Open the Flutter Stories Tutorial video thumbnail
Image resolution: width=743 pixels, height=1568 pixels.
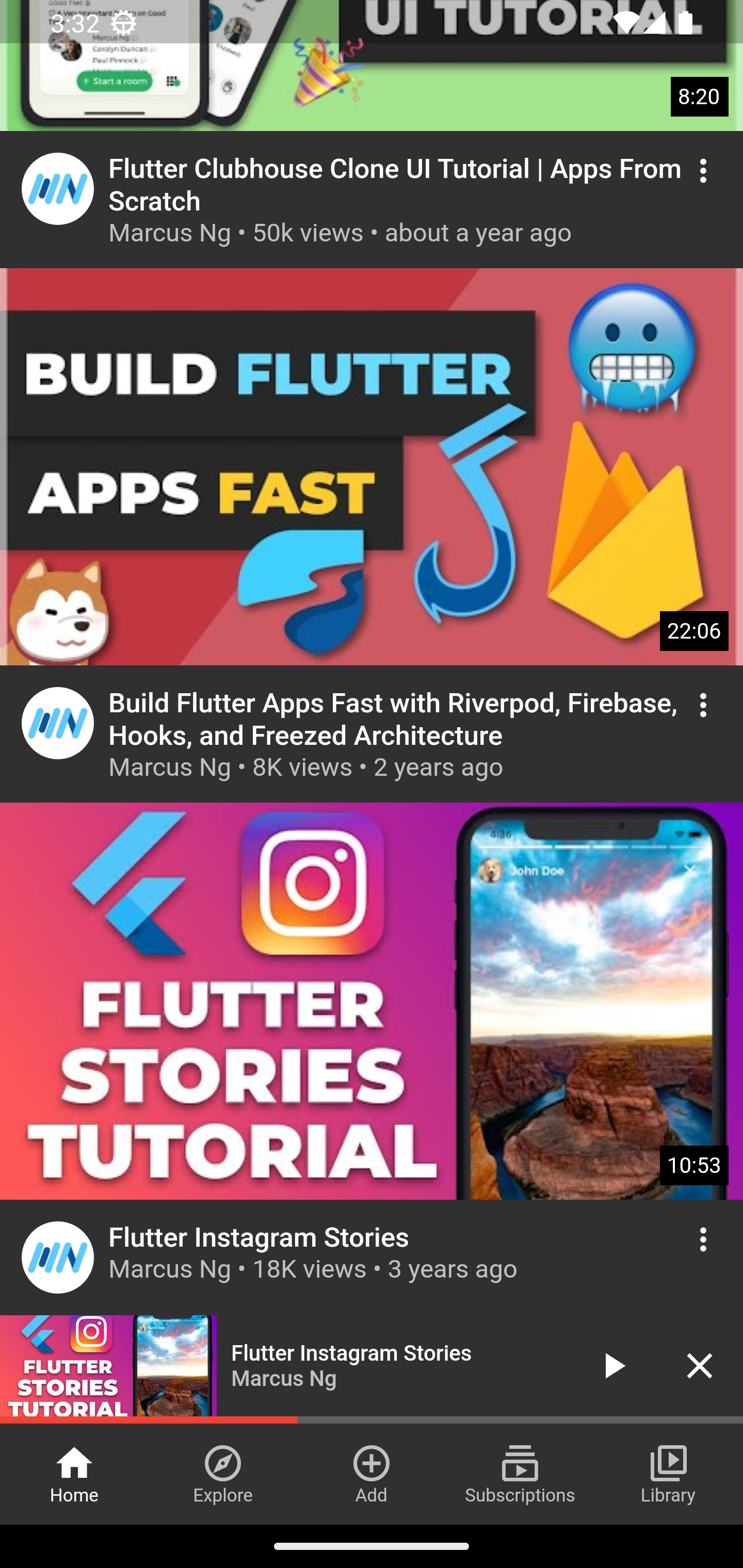pos(372,1001)
